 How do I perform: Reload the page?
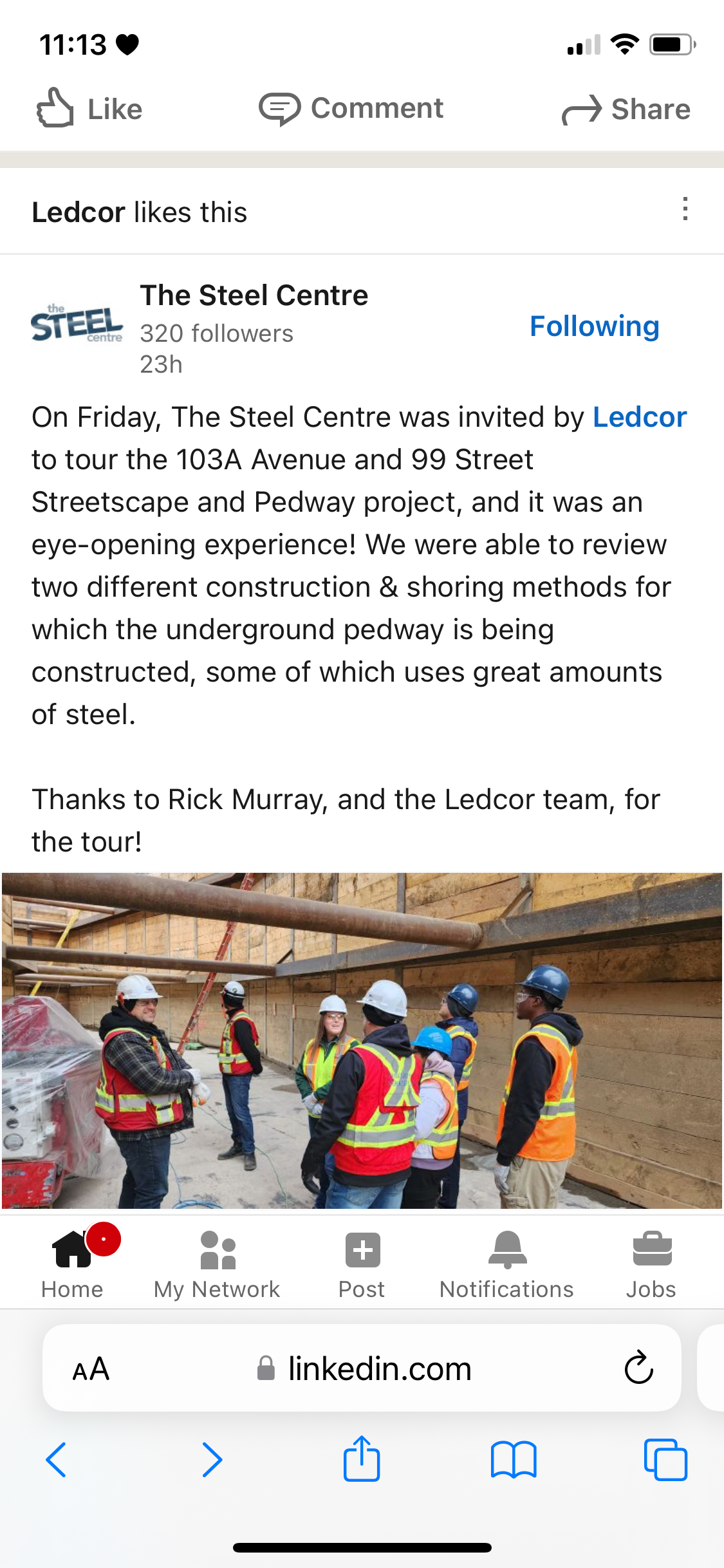[639, 1367]
